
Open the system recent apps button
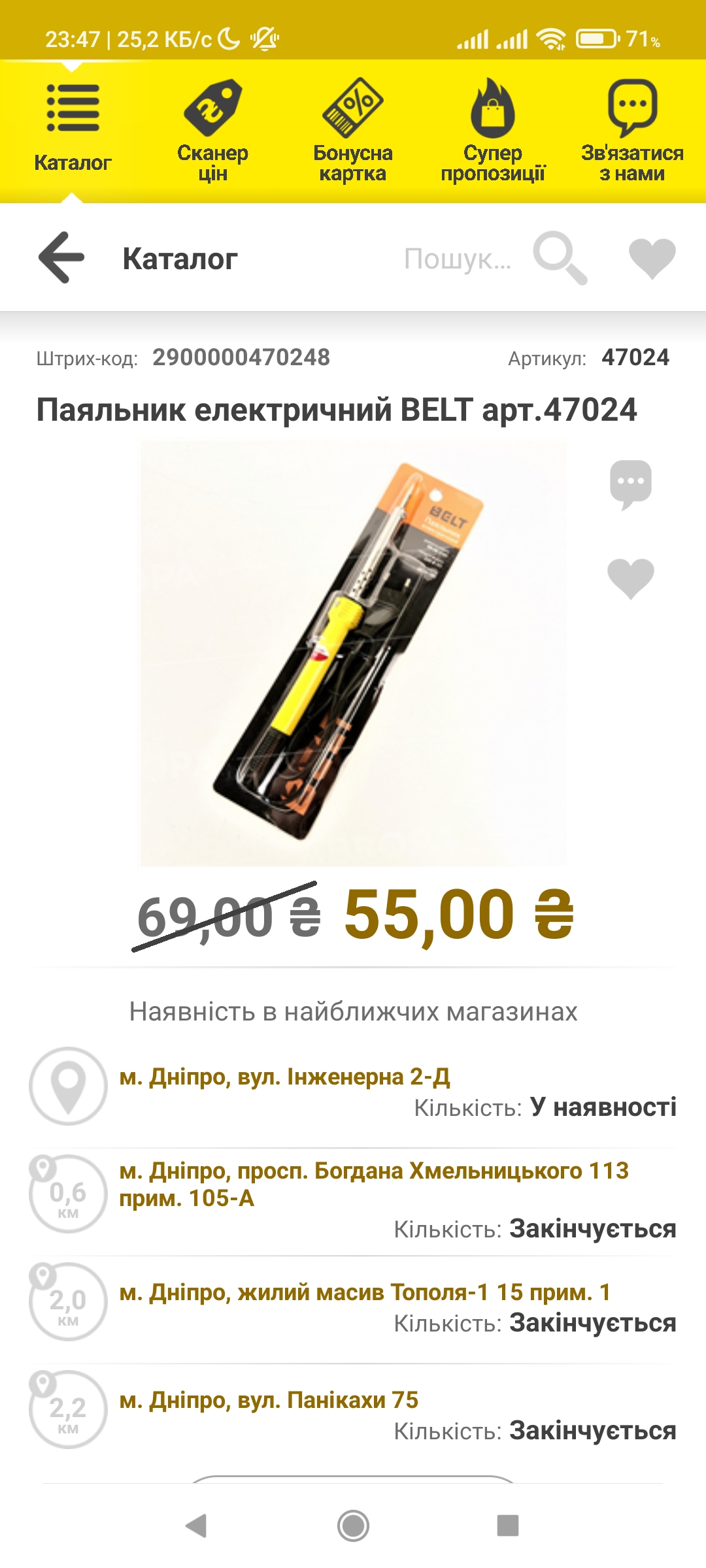tap(507, 1526)
